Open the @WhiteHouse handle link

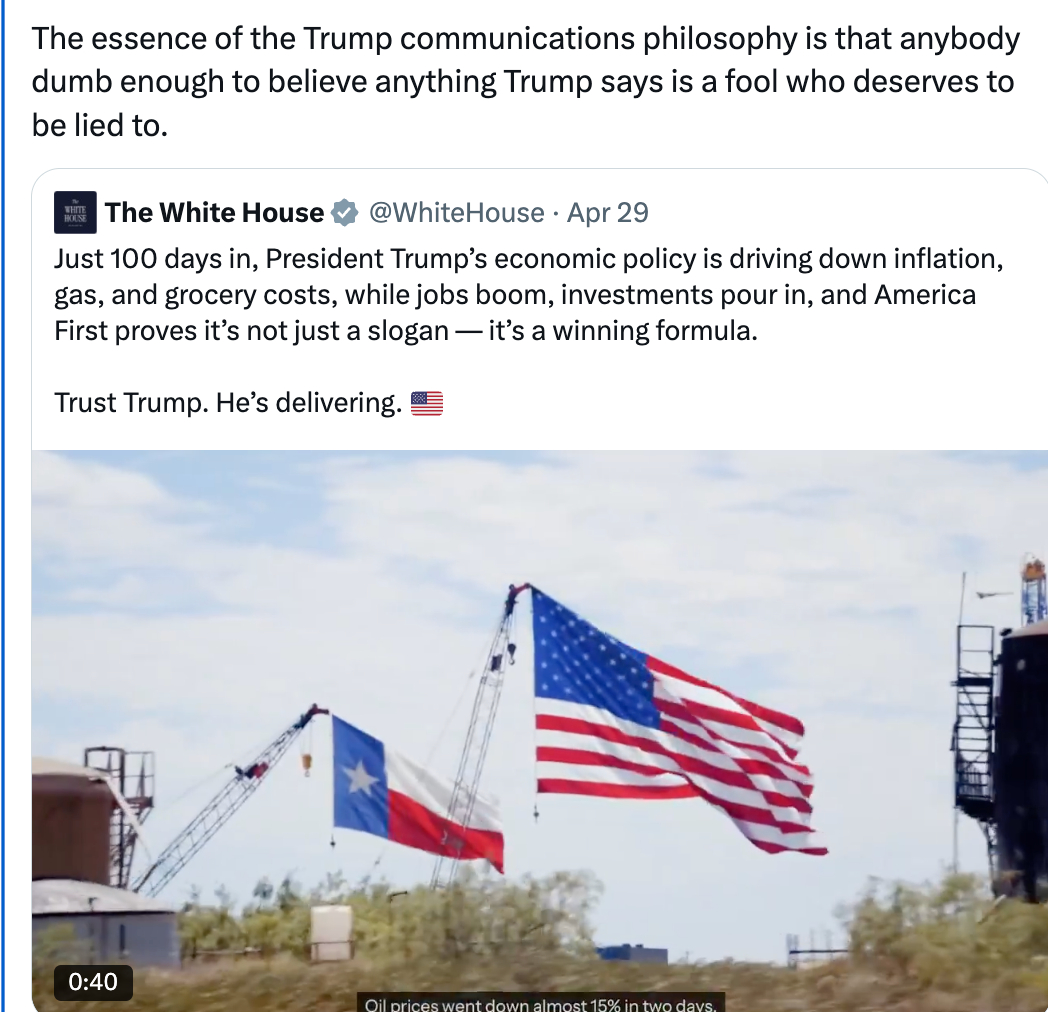click(x=457, y=212)
